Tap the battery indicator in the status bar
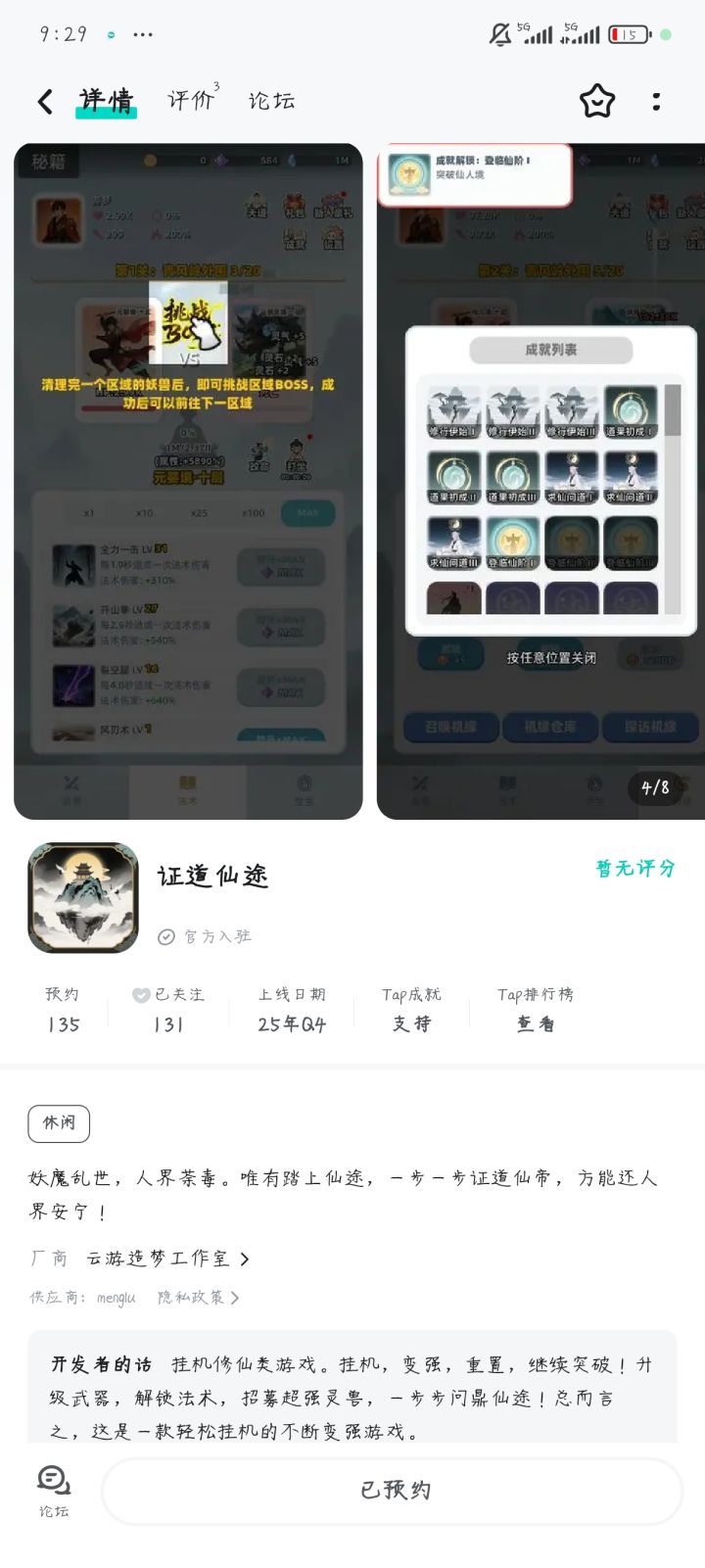705x1568 pixels. tap(628, 32)
